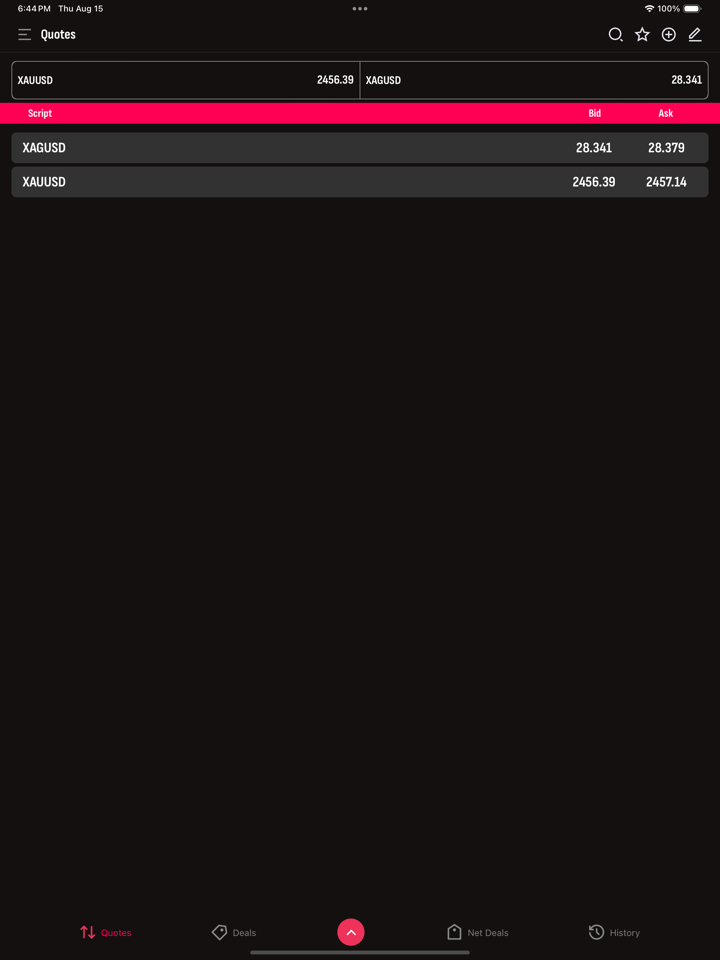Open the hamburger drawer menu
This screenshot has height=960, width=720.
click(x=24, y=34)
